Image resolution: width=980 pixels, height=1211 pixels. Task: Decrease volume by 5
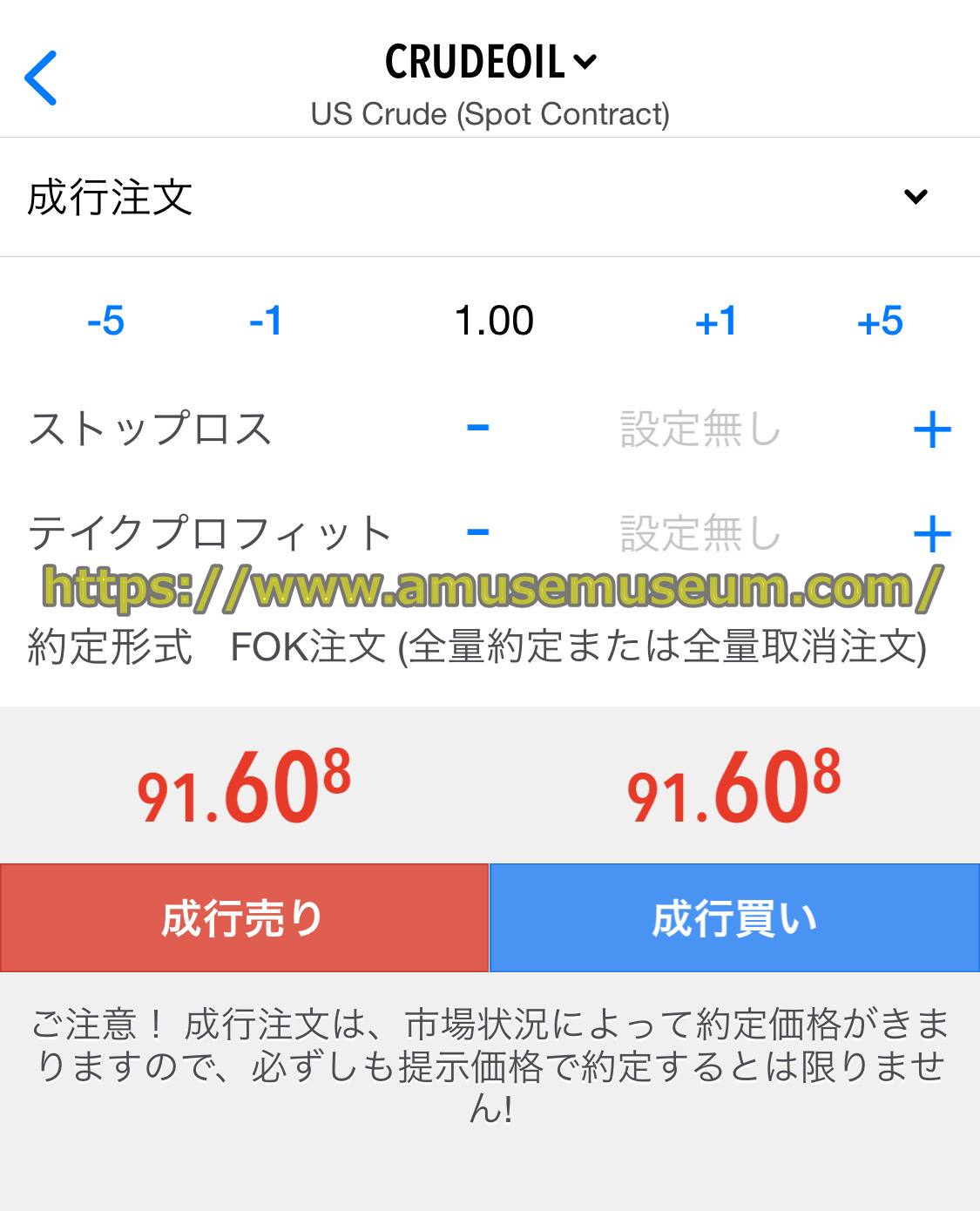pyautogui.click(x=105, y=321)
